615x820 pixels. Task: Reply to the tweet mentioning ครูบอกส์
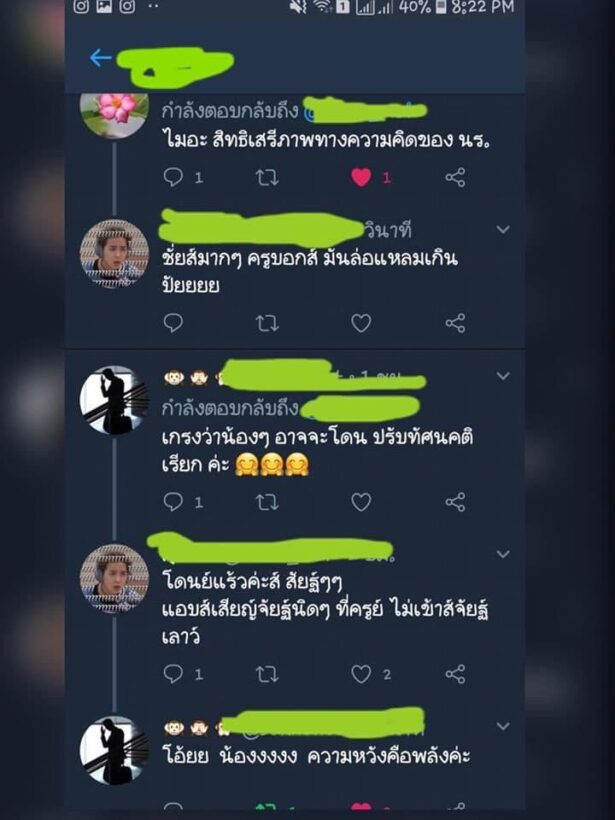pos(174,323)
